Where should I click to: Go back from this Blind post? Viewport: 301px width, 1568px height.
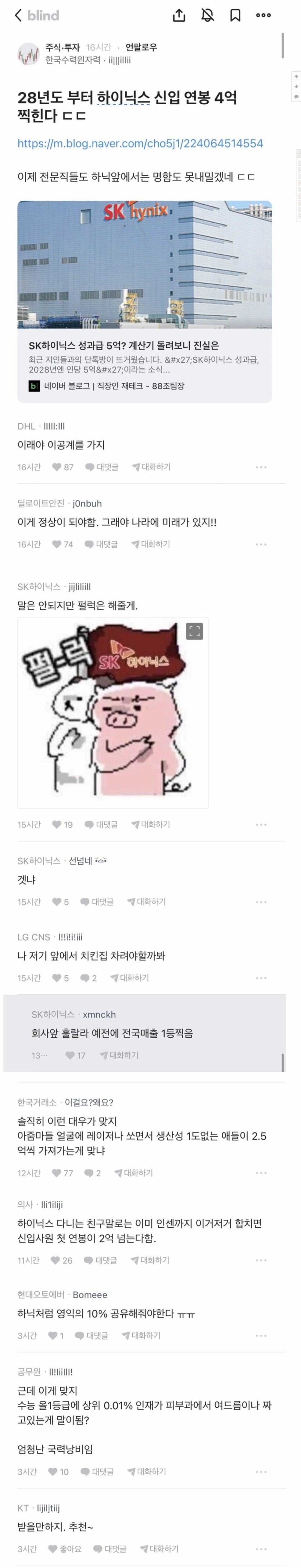18,15
